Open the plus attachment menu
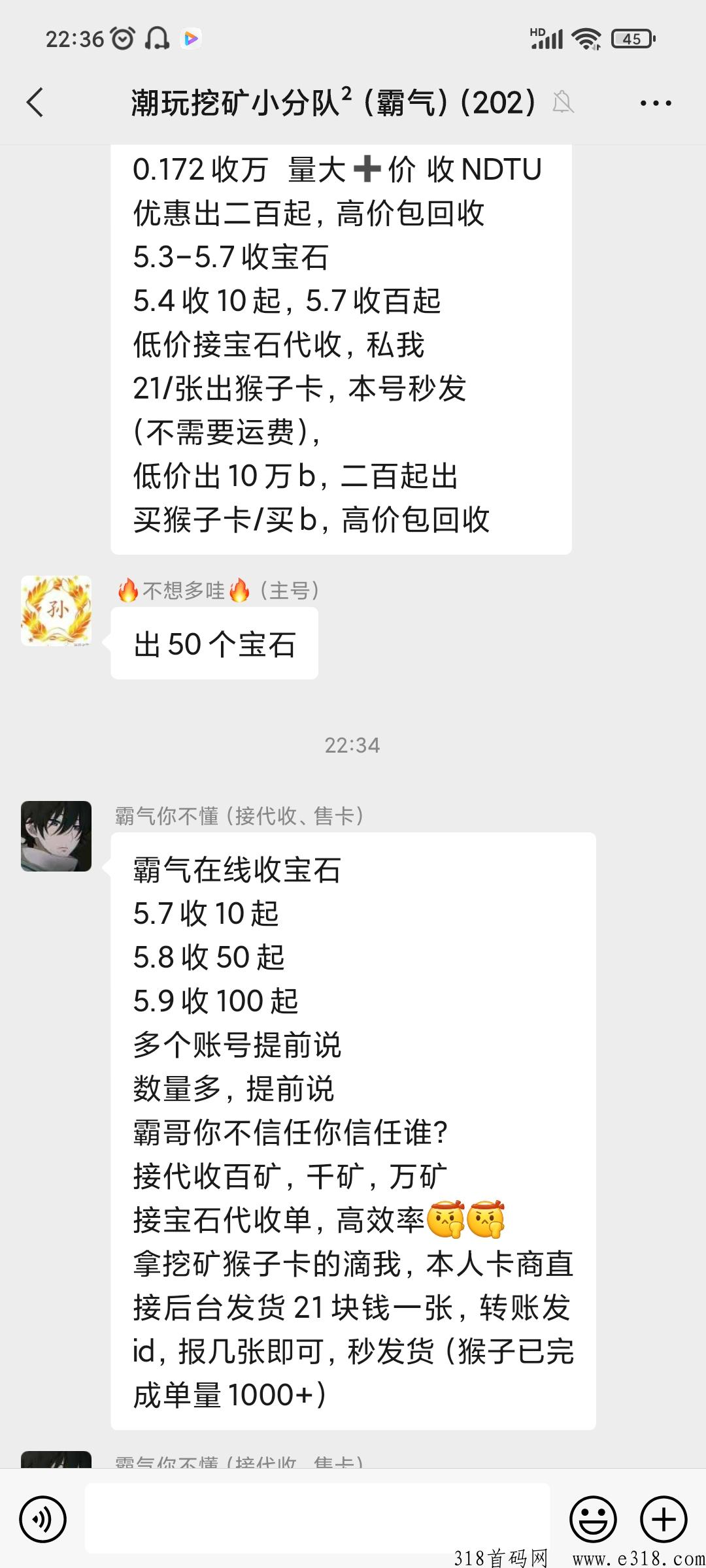Screen dimensions: 706x1568 (x=664, y=1520)
